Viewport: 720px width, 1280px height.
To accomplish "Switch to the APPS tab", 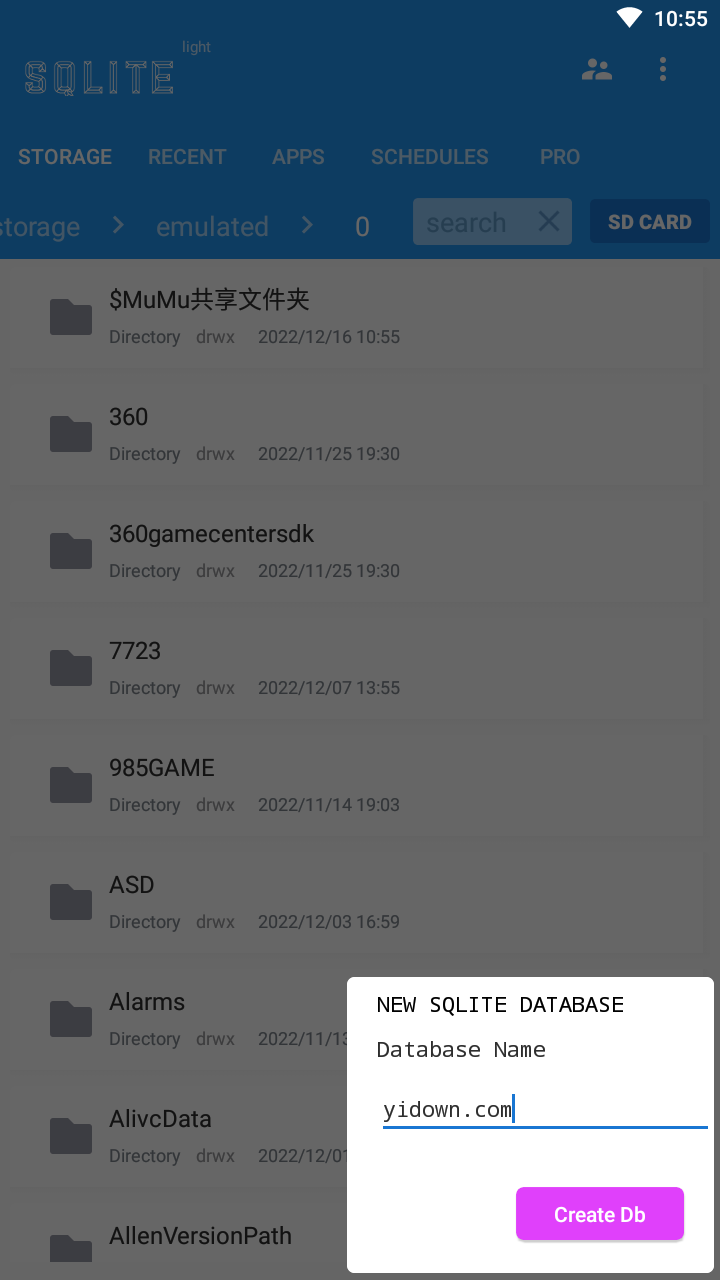I will [x=298, y=157].
